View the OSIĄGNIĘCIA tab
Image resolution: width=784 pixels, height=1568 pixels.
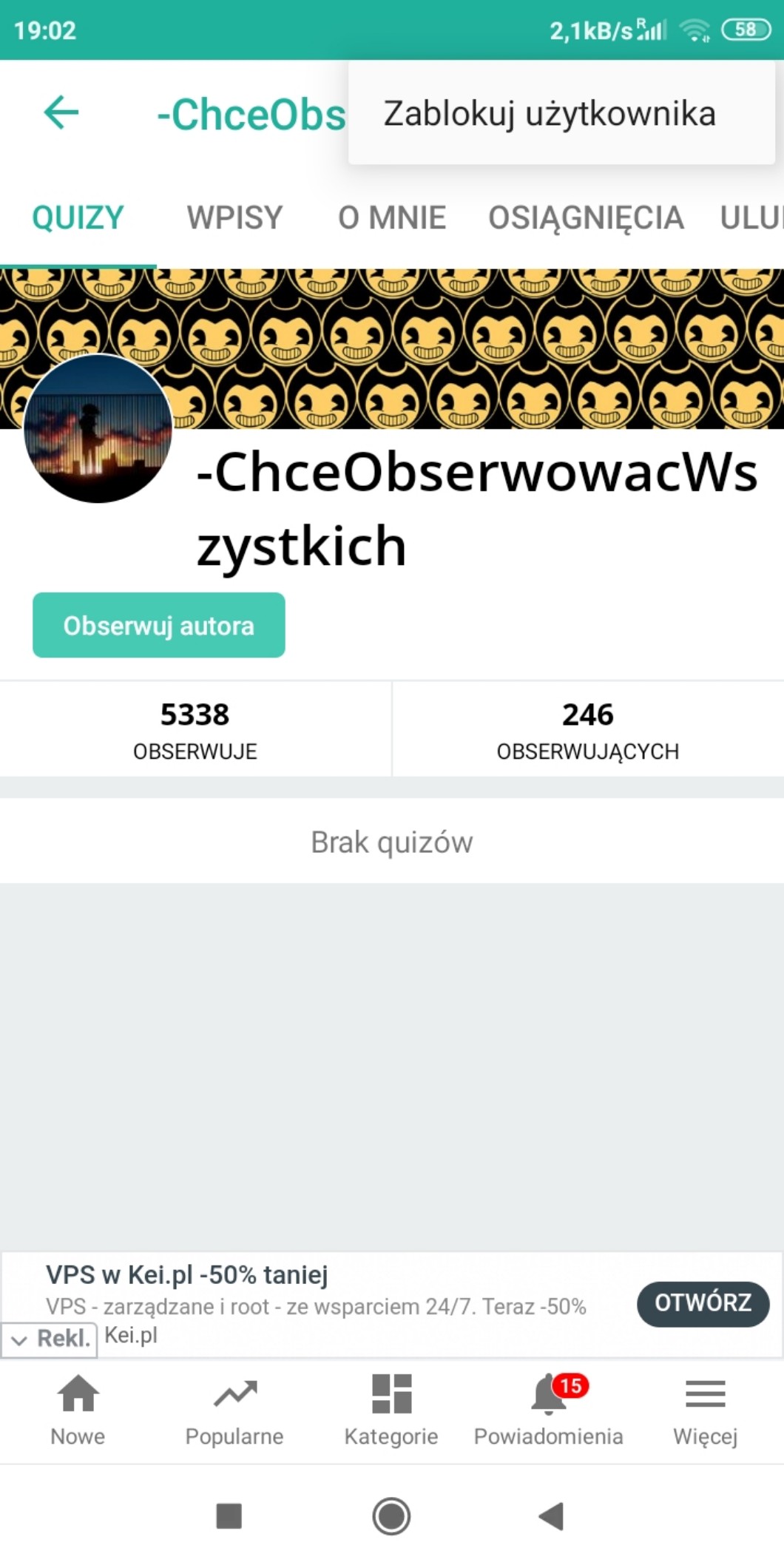click(x=585, y=218)
